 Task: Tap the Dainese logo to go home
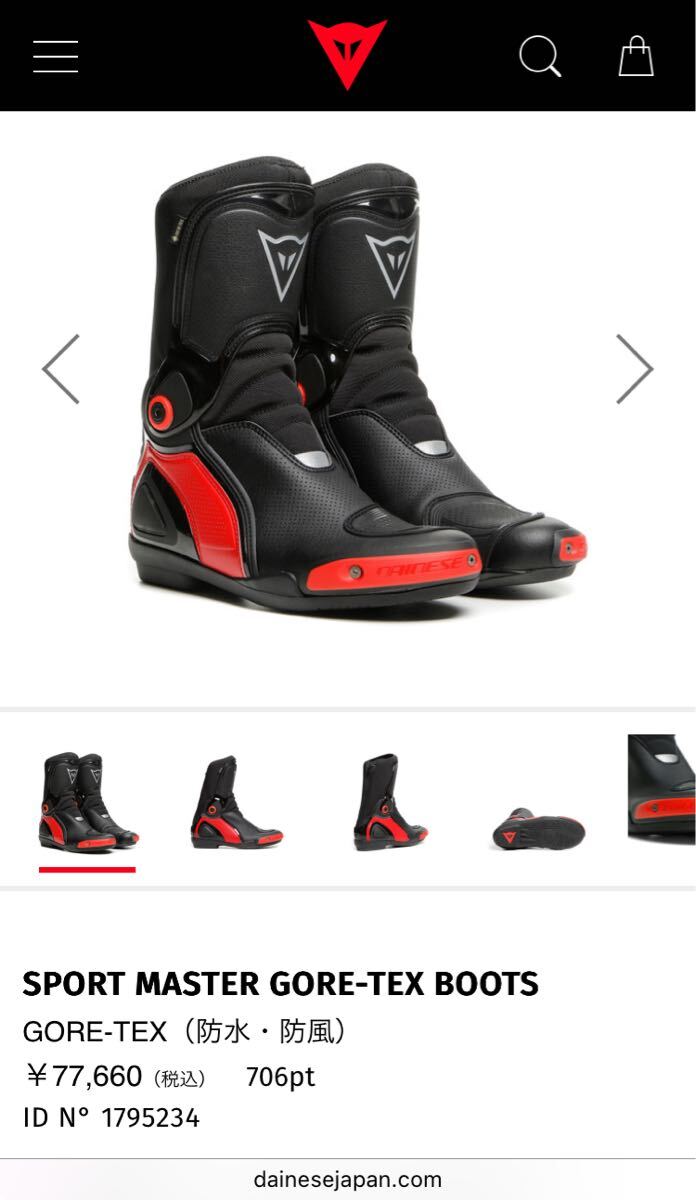(x=347, y=54)
